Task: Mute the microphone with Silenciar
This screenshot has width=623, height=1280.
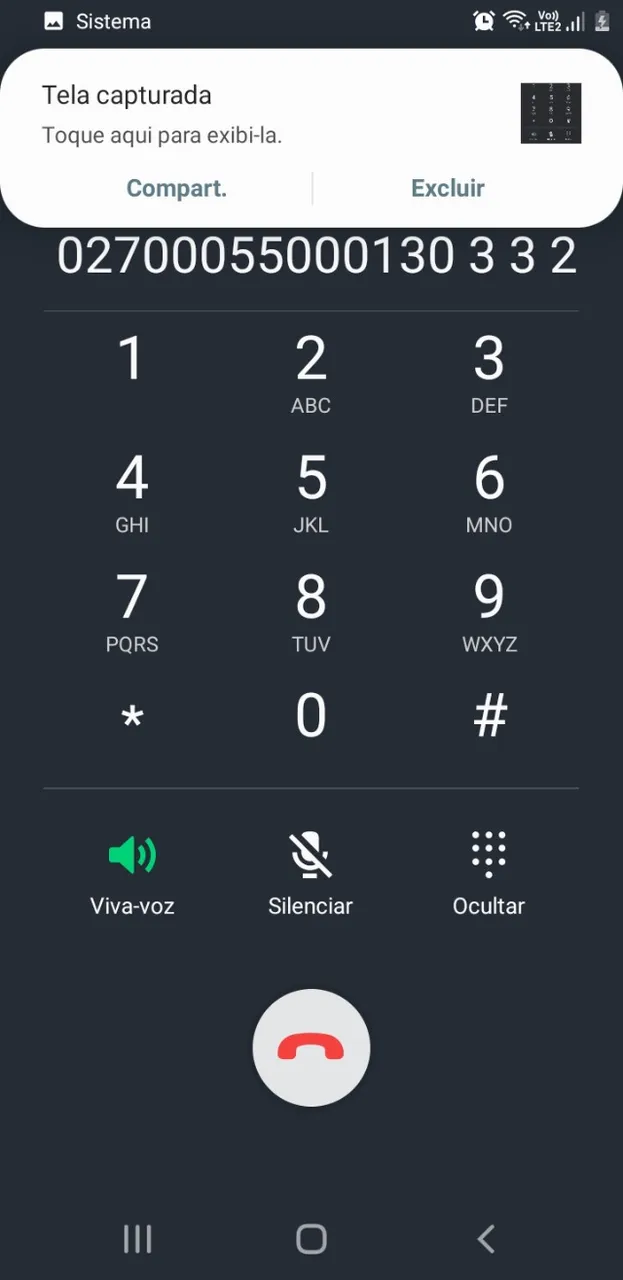Action: tap(311, 874)
